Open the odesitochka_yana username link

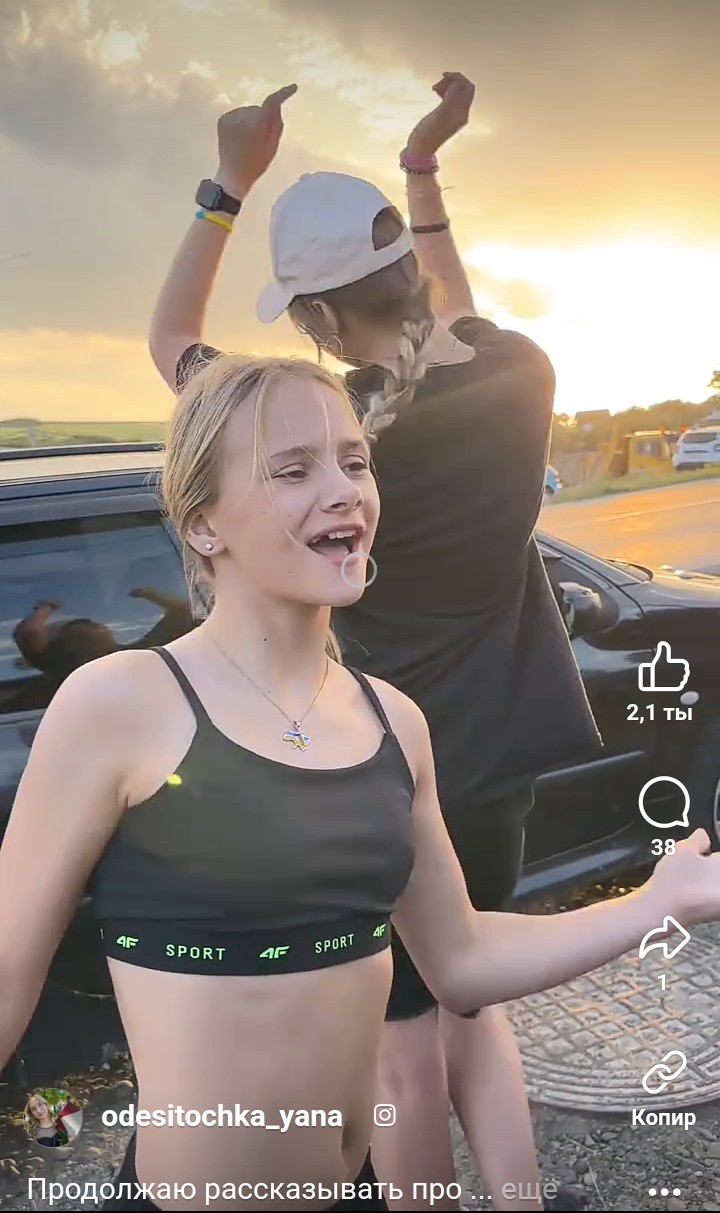[x=222, y=1117]
